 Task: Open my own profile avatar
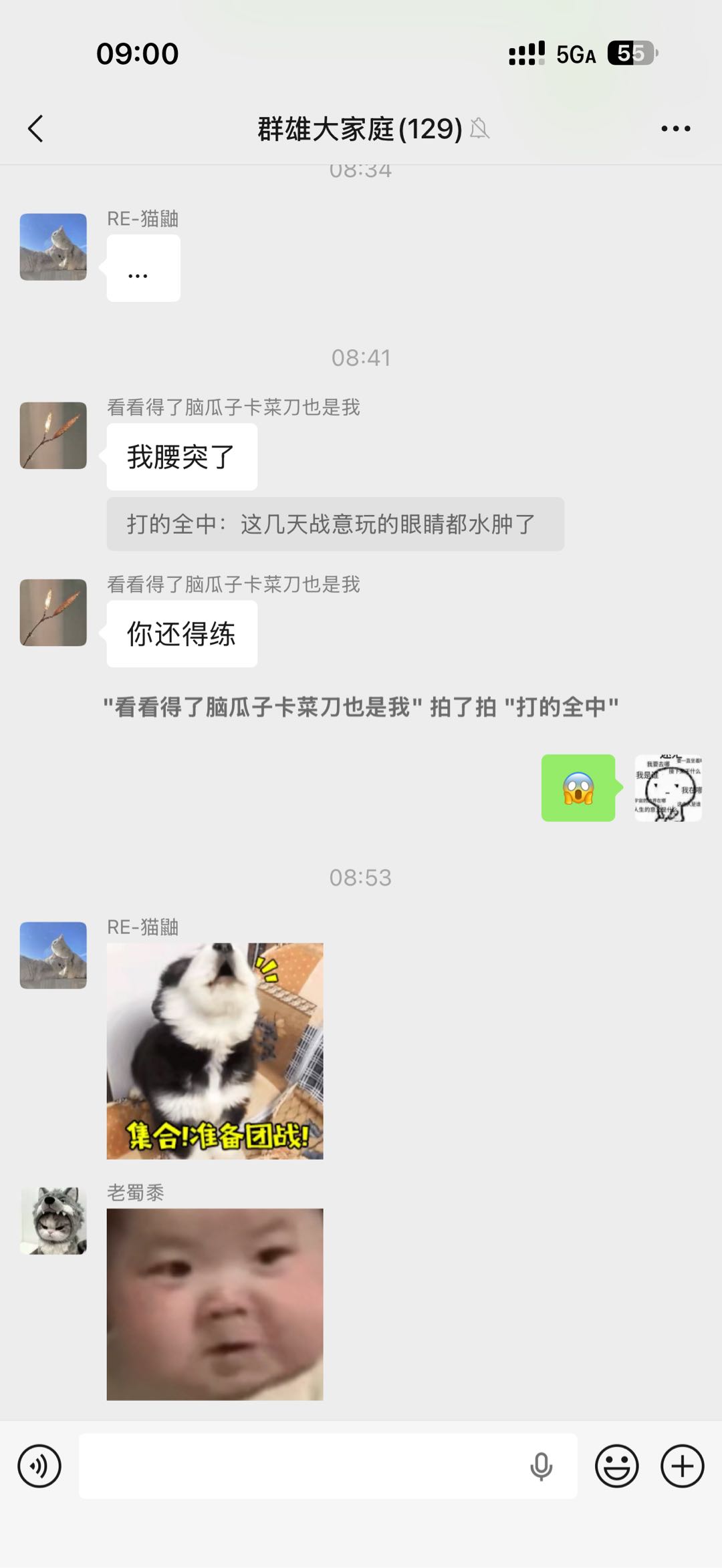click(x=668, y=788)
